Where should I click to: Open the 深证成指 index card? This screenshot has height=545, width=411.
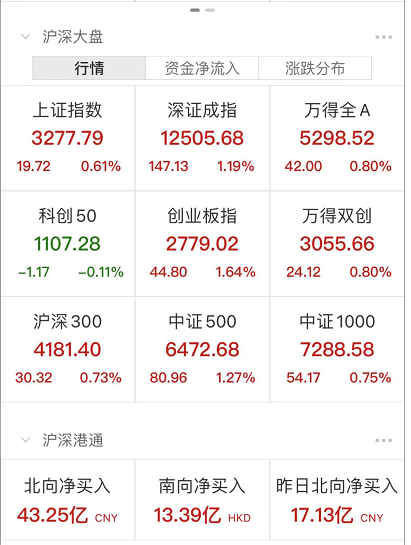coord(202,138)
